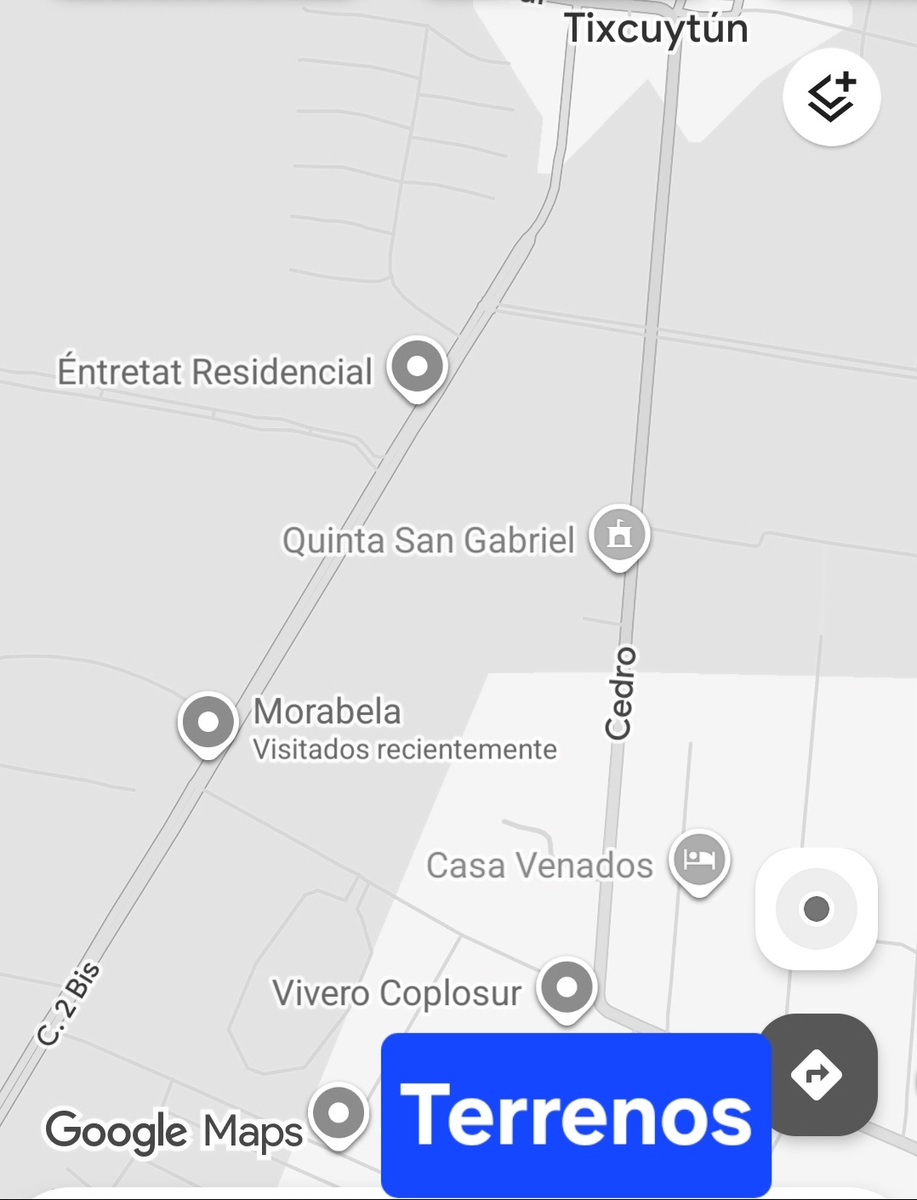Viewport: 917px width, 1200px height.
Task: Select the Éntretat Residencial pin
Action: [x=417, y=368]
